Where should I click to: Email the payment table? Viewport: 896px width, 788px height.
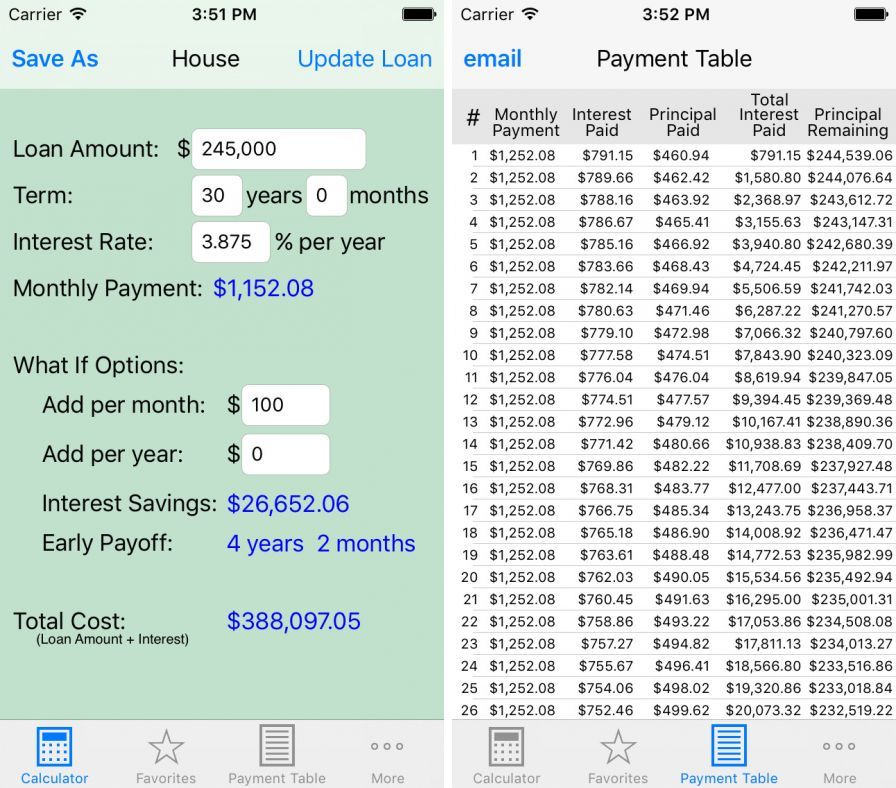coord(492,59)
